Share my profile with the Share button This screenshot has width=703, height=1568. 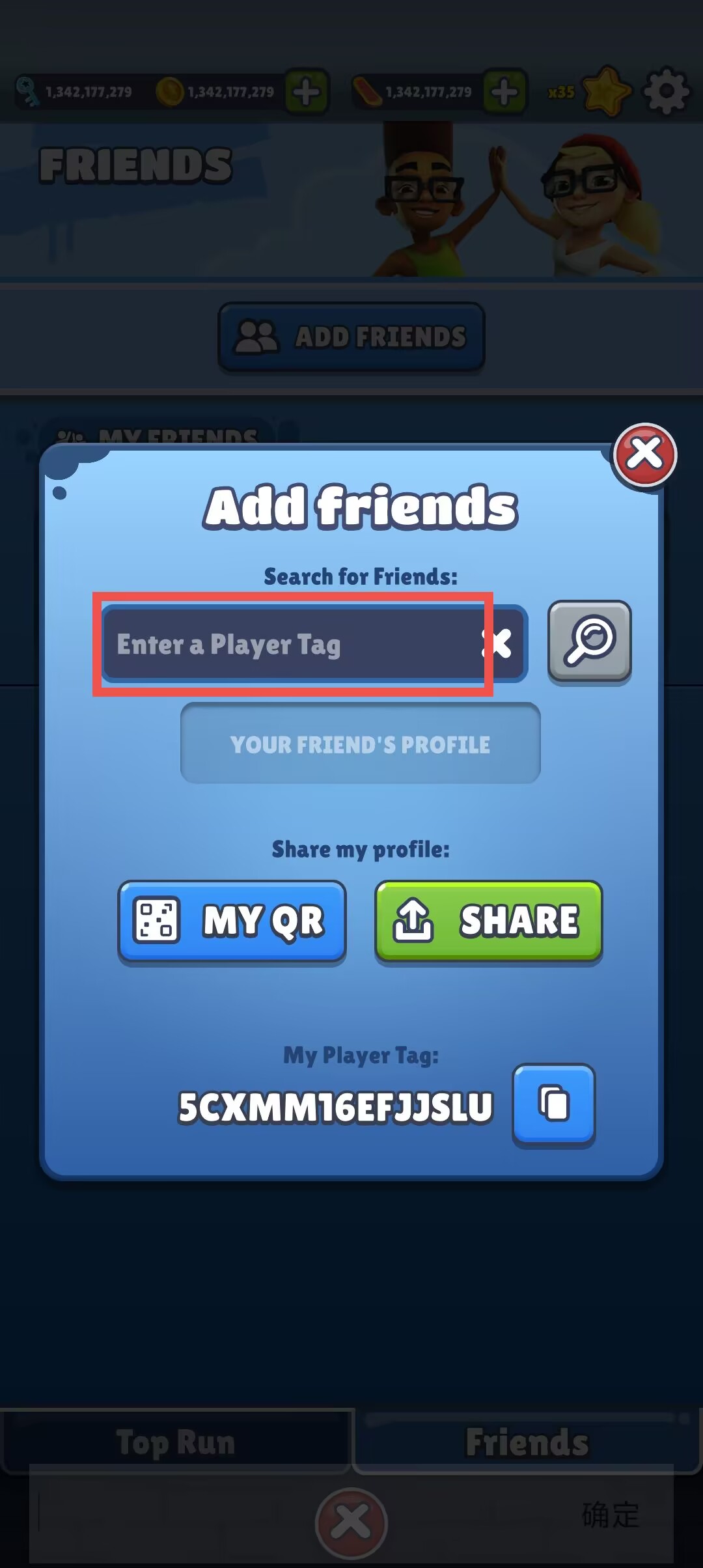point(489,922)
